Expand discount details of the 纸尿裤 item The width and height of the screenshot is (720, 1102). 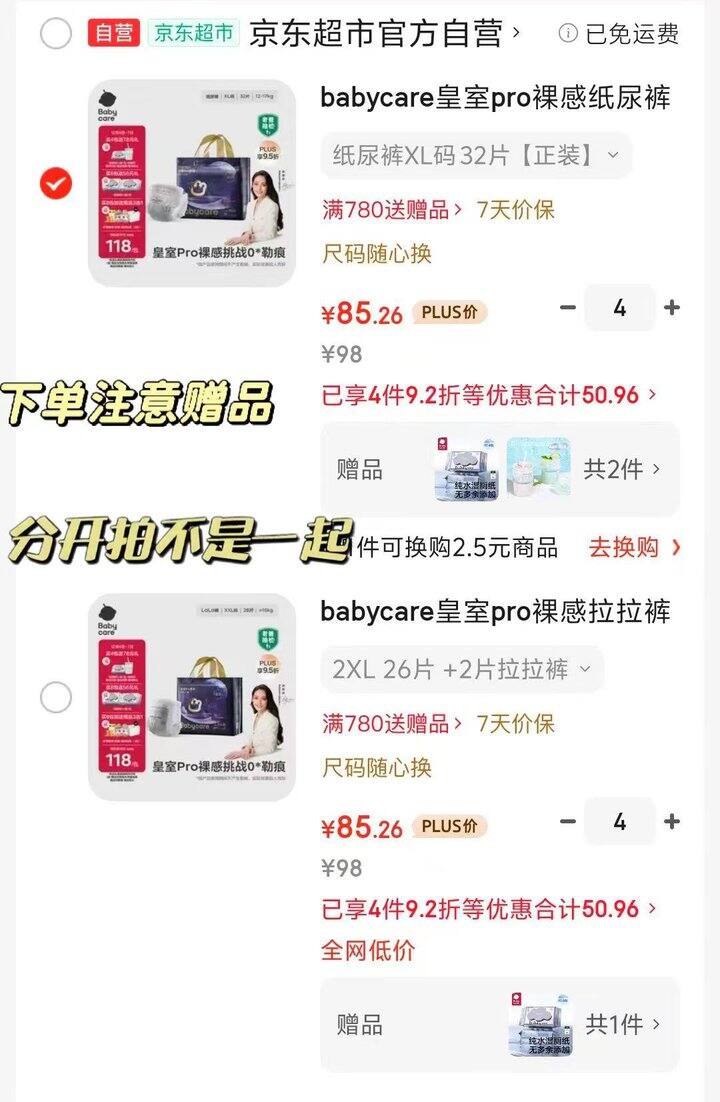pos(489,395)
